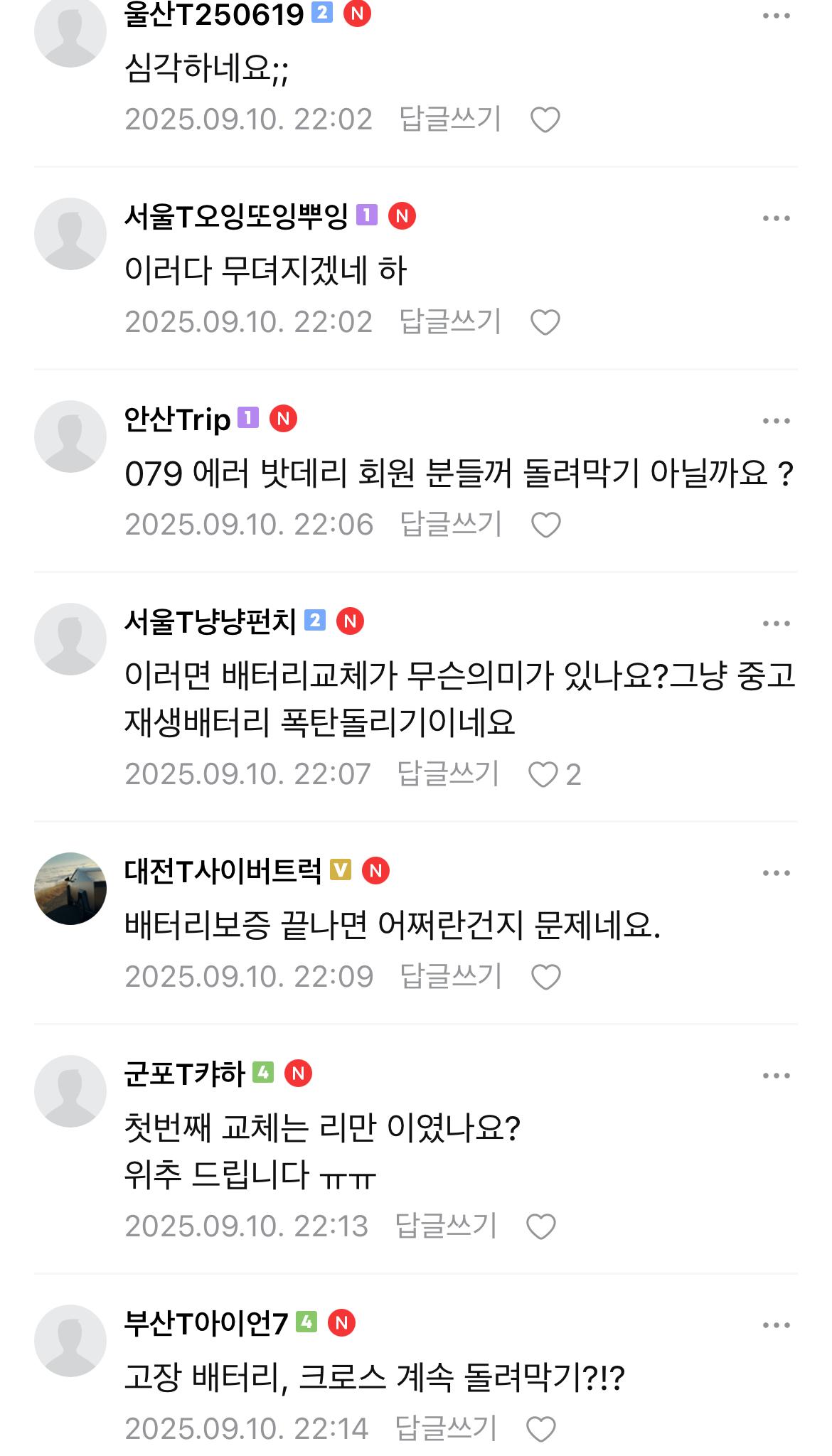
Task: Reply to 안산Trip's comment
Action: pyautogui.click(x=451, y=524)
